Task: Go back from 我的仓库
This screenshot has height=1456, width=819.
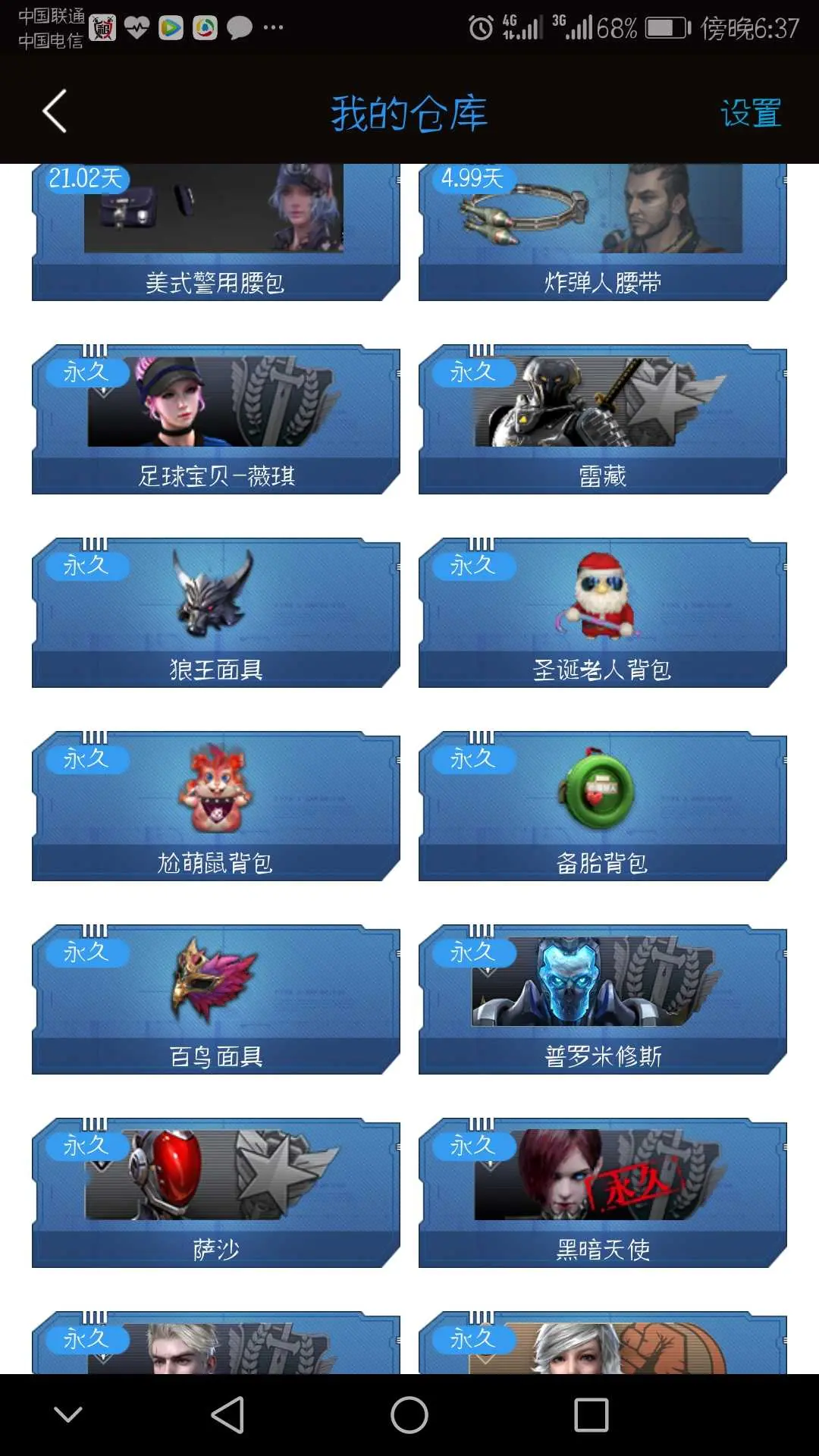Action: click(55, 111)
